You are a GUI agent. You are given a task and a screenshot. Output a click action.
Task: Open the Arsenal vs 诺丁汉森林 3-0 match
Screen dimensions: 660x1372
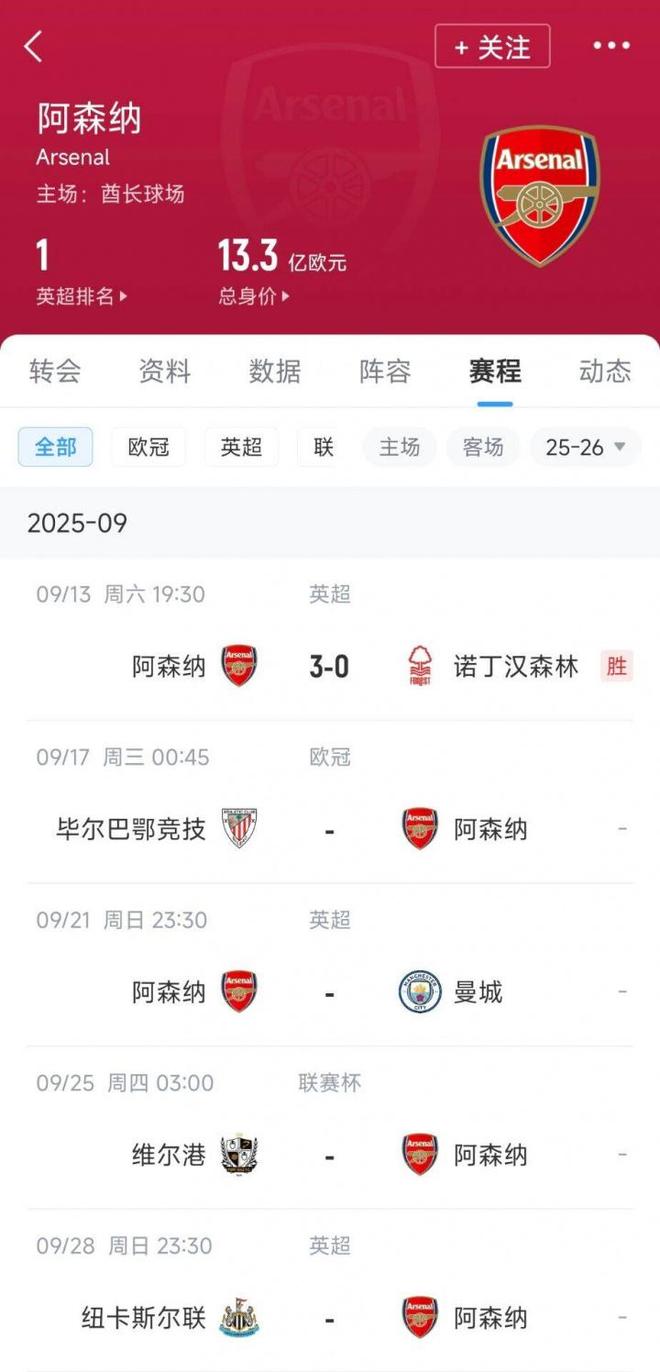pos(330,666)
